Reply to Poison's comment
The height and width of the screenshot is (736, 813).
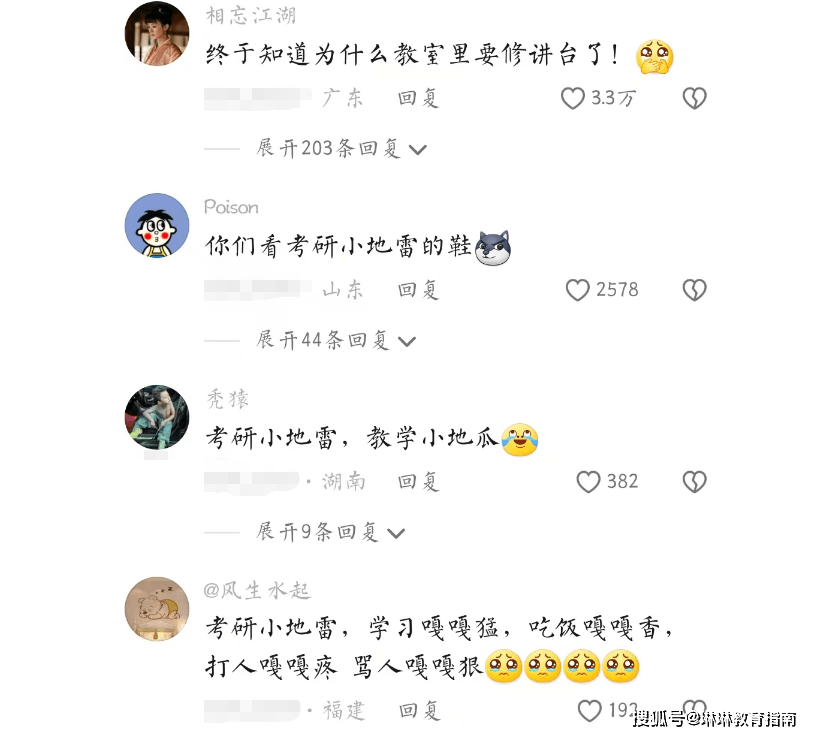click(418, 290)
